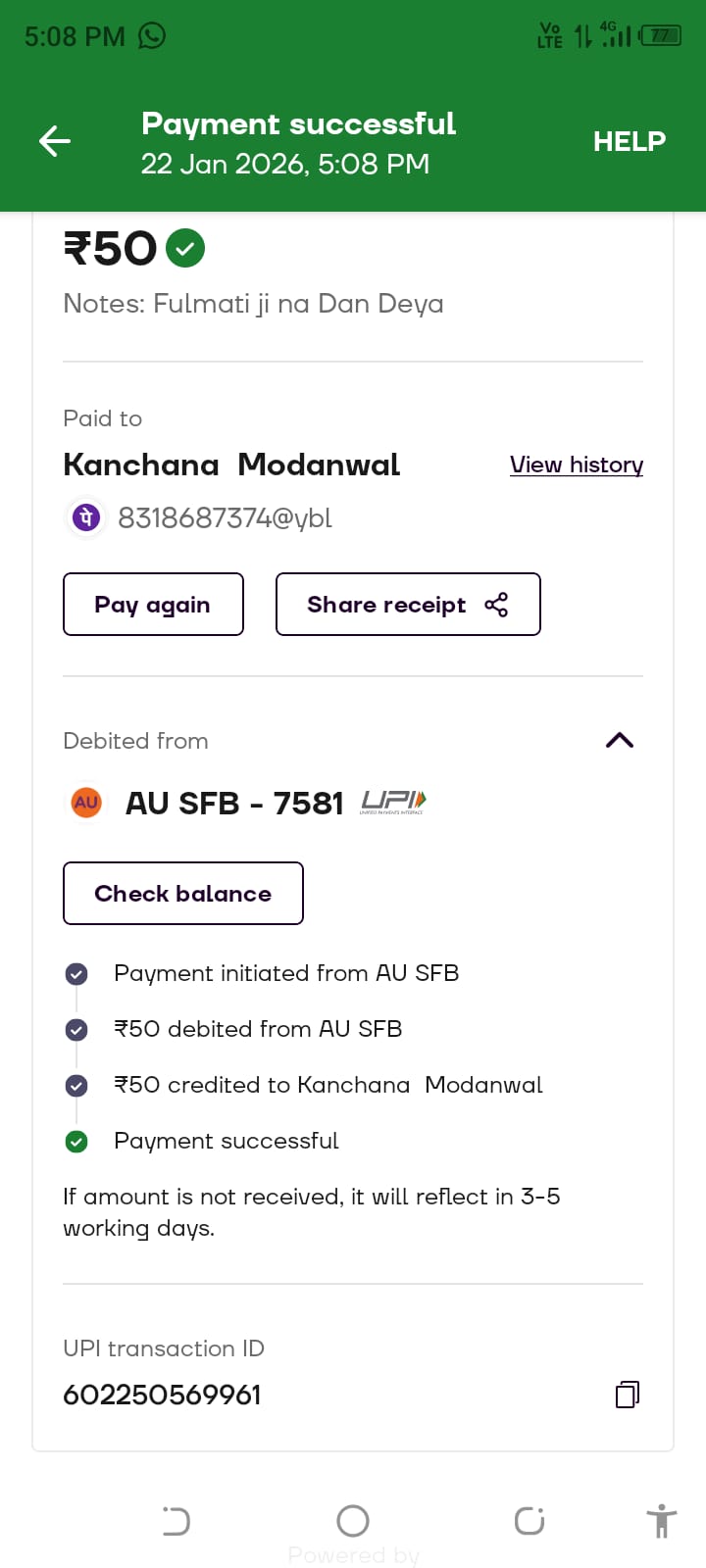The height and width of the screenshot is (1568, 706).
Task: Open HELP for this payment
Action: (629, 142)
